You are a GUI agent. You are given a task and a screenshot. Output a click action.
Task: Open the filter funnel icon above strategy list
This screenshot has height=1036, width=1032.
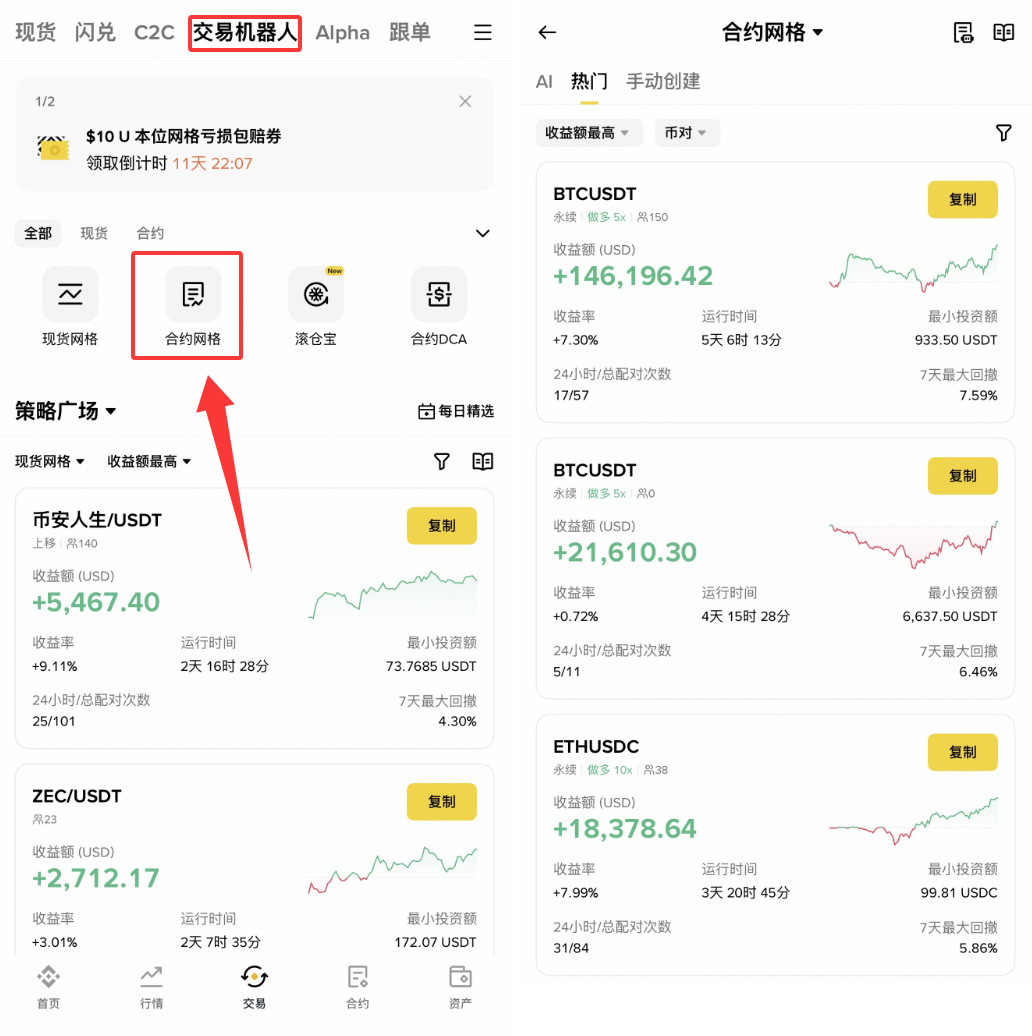[441, 461]
